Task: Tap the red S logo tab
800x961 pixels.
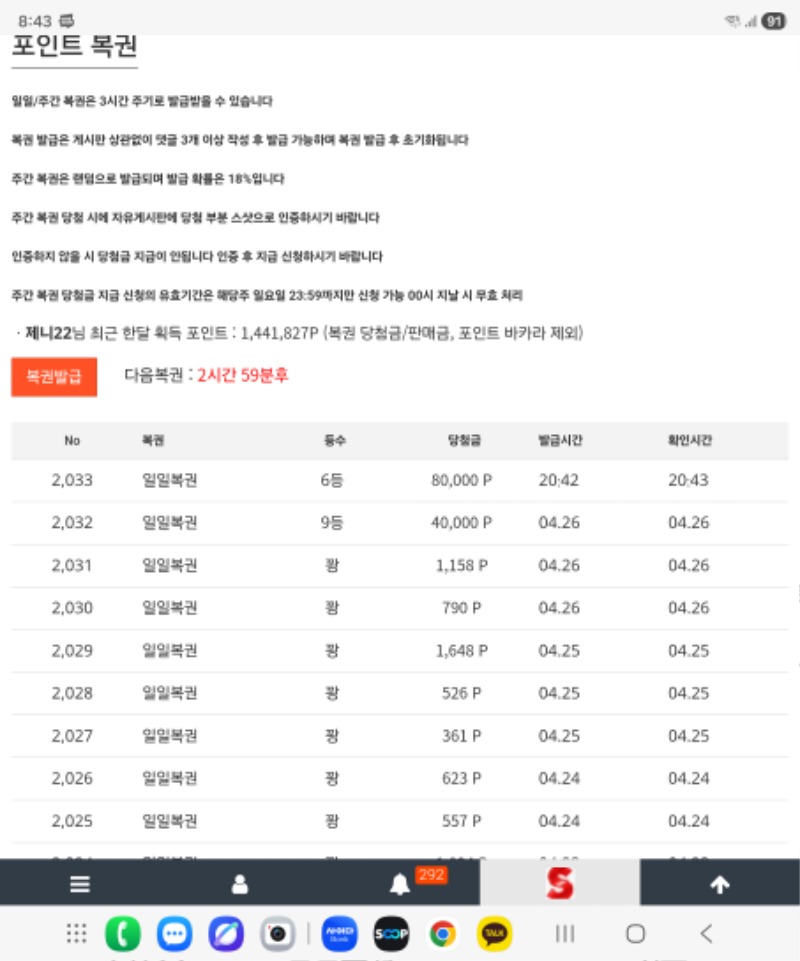Action: pos(559,884)
